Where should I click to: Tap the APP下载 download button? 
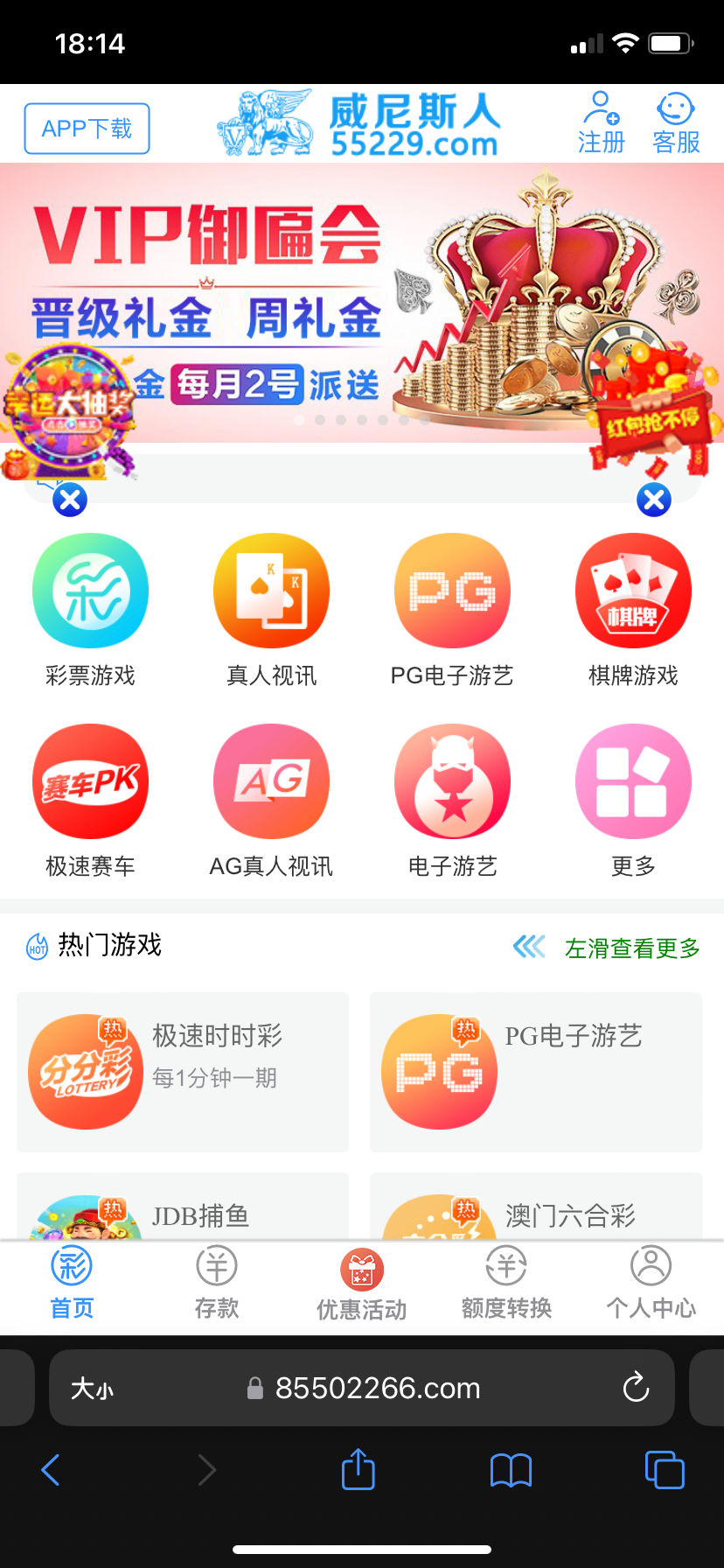tap(87, 128)
